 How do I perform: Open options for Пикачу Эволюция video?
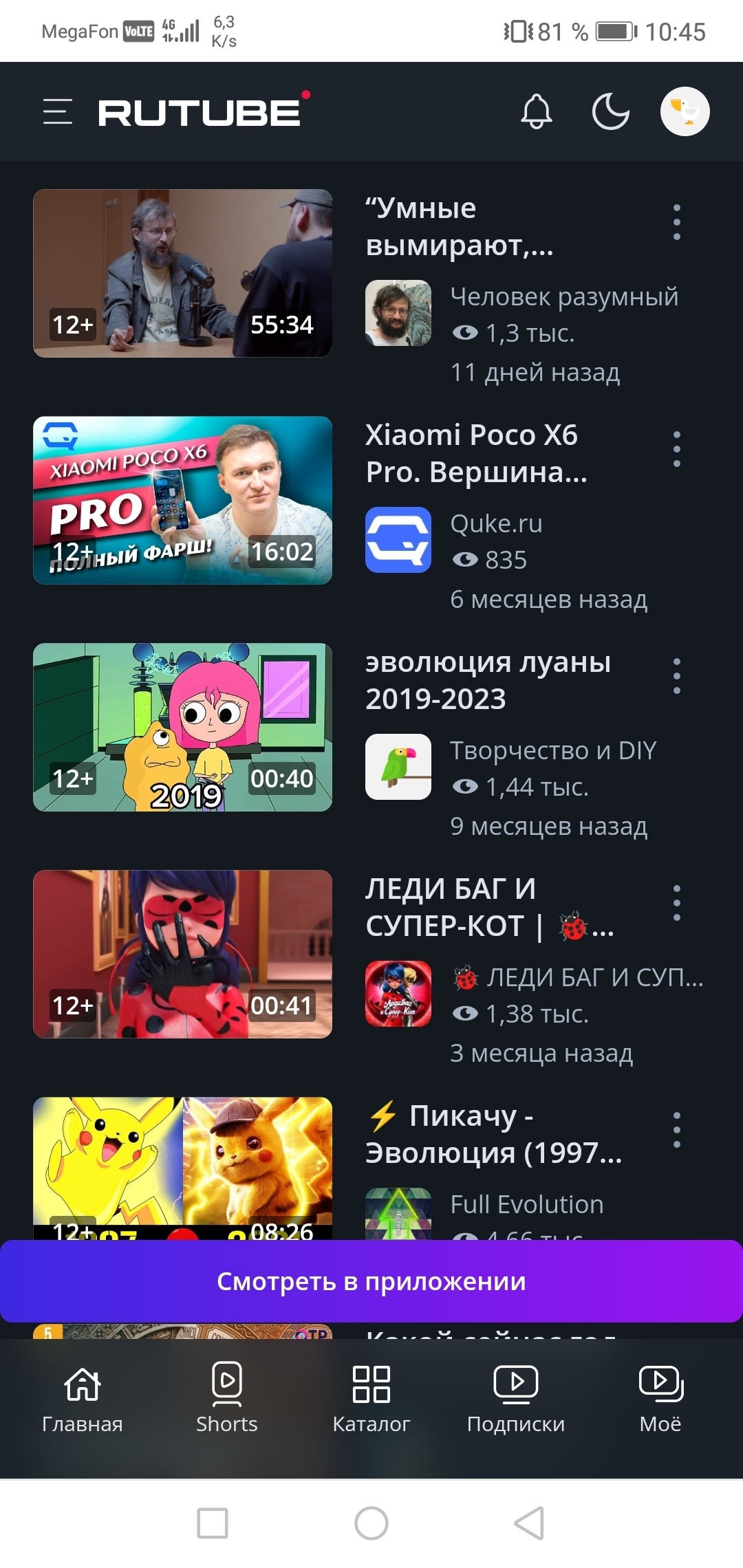677,1130
